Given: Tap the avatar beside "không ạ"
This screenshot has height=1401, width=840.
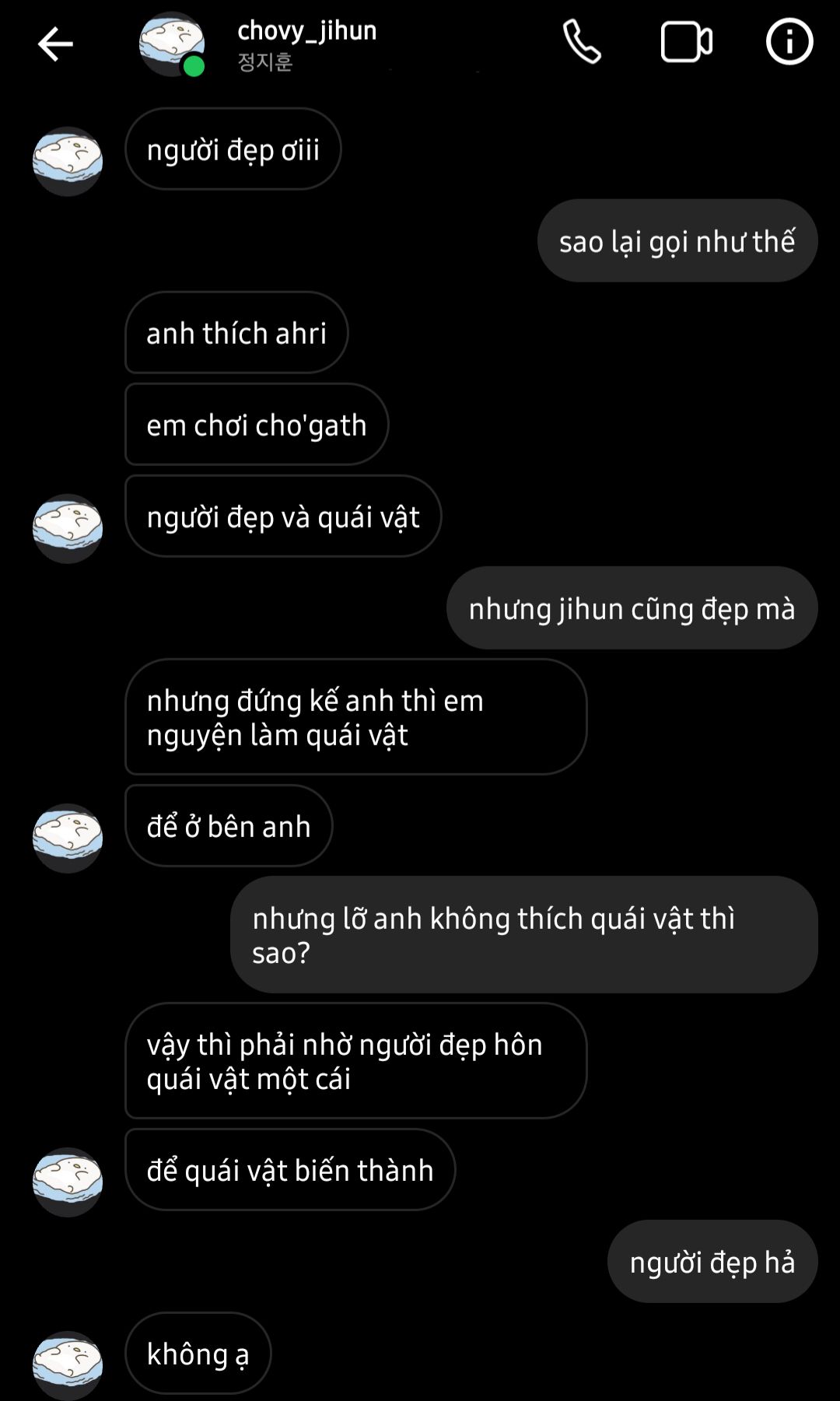Looking at the screenshot, I should click(68, 1365).
